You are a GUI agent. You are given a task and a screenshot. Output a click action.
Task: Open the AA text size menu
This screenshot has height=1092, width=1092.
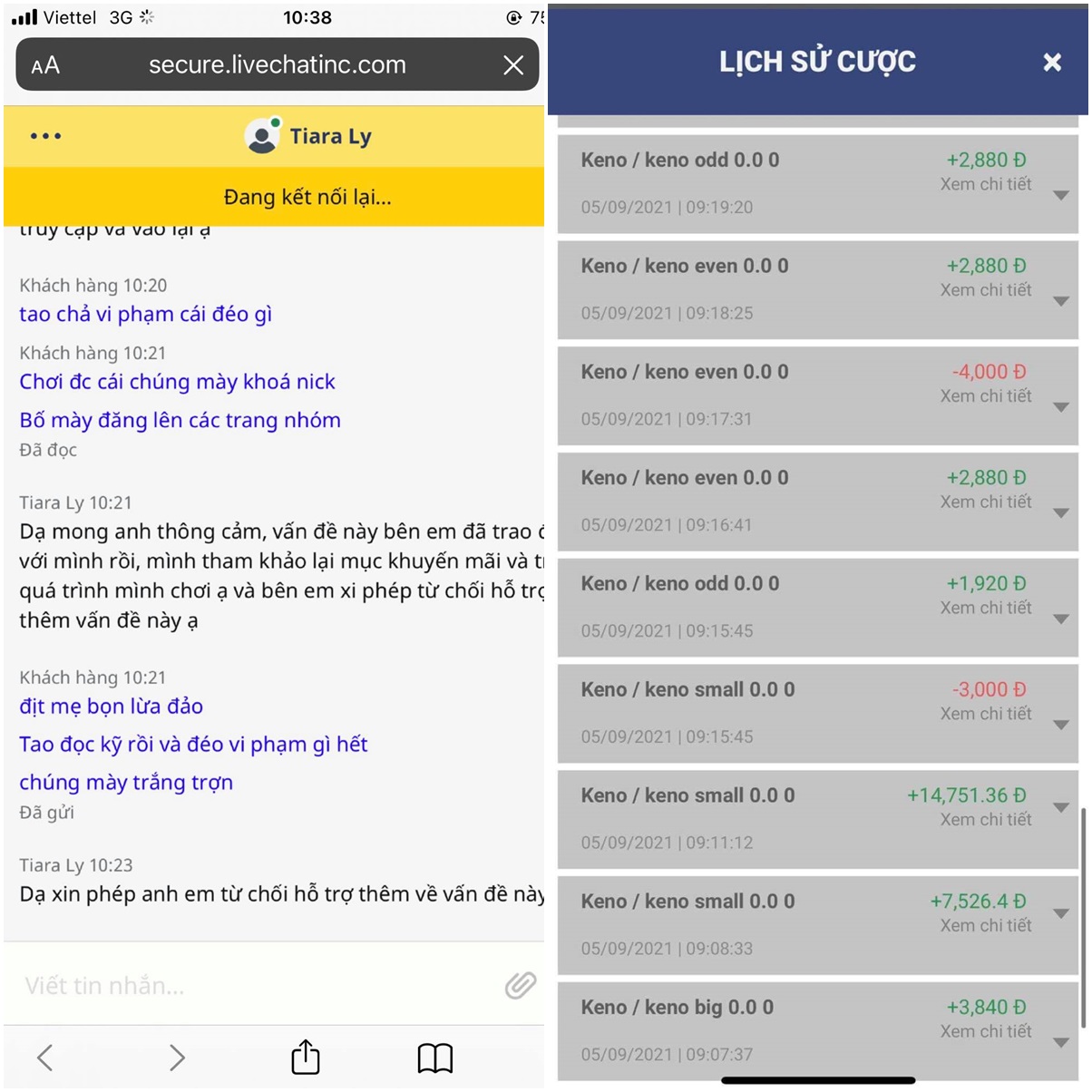pyautogui.click(x=45, y=65)
